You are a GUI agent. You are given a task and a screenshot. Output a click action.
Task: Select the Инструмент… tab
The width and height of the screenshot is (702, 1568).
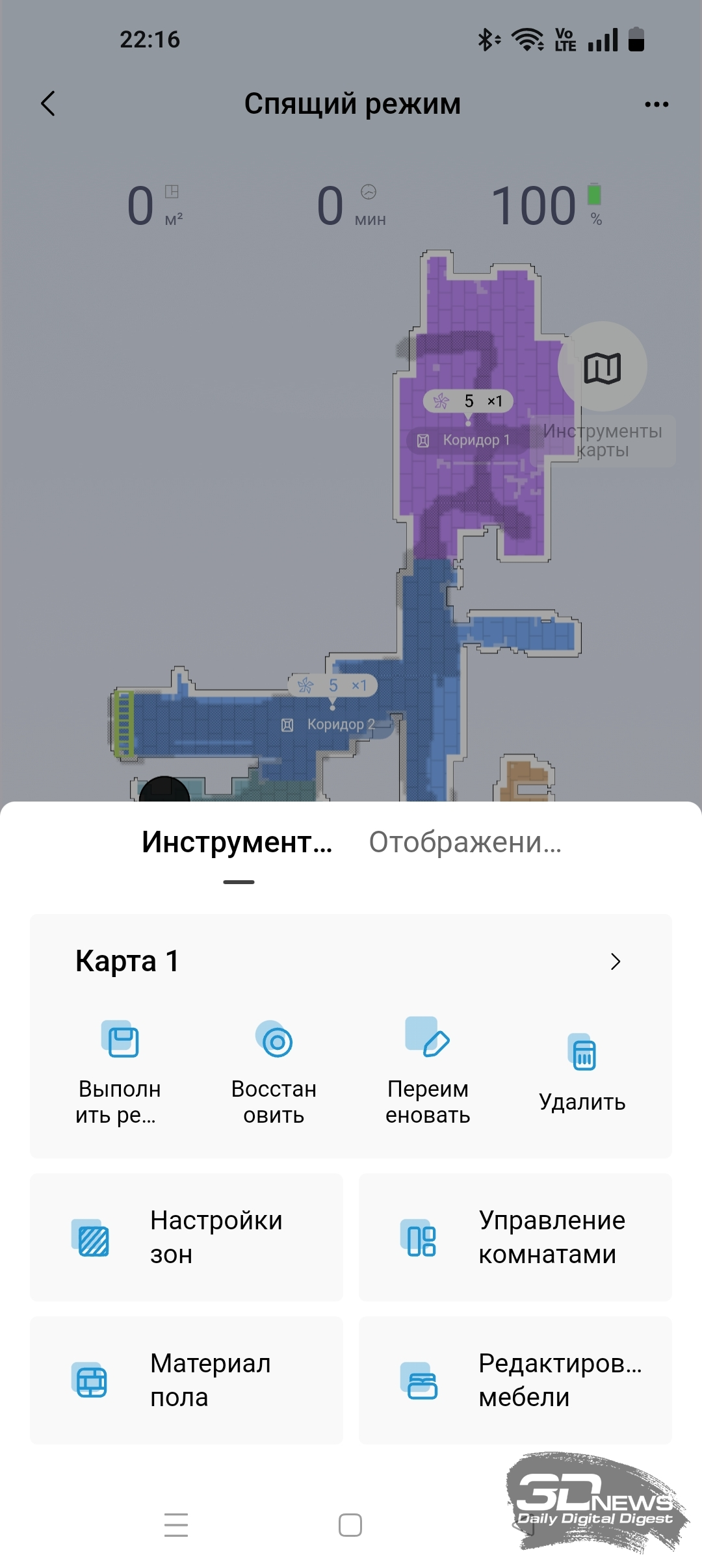coord(237,843)
